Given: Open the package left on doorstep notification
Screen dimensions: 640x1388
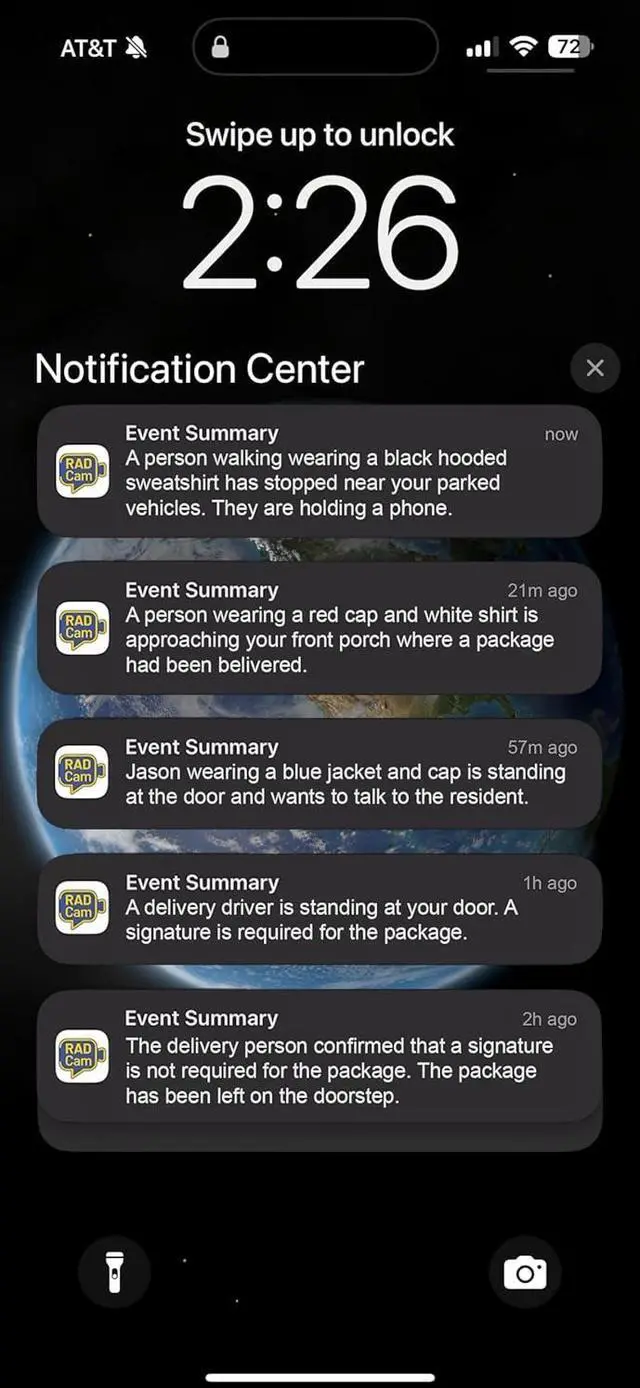Looking at the screenshot, I should coord(320,1058).
